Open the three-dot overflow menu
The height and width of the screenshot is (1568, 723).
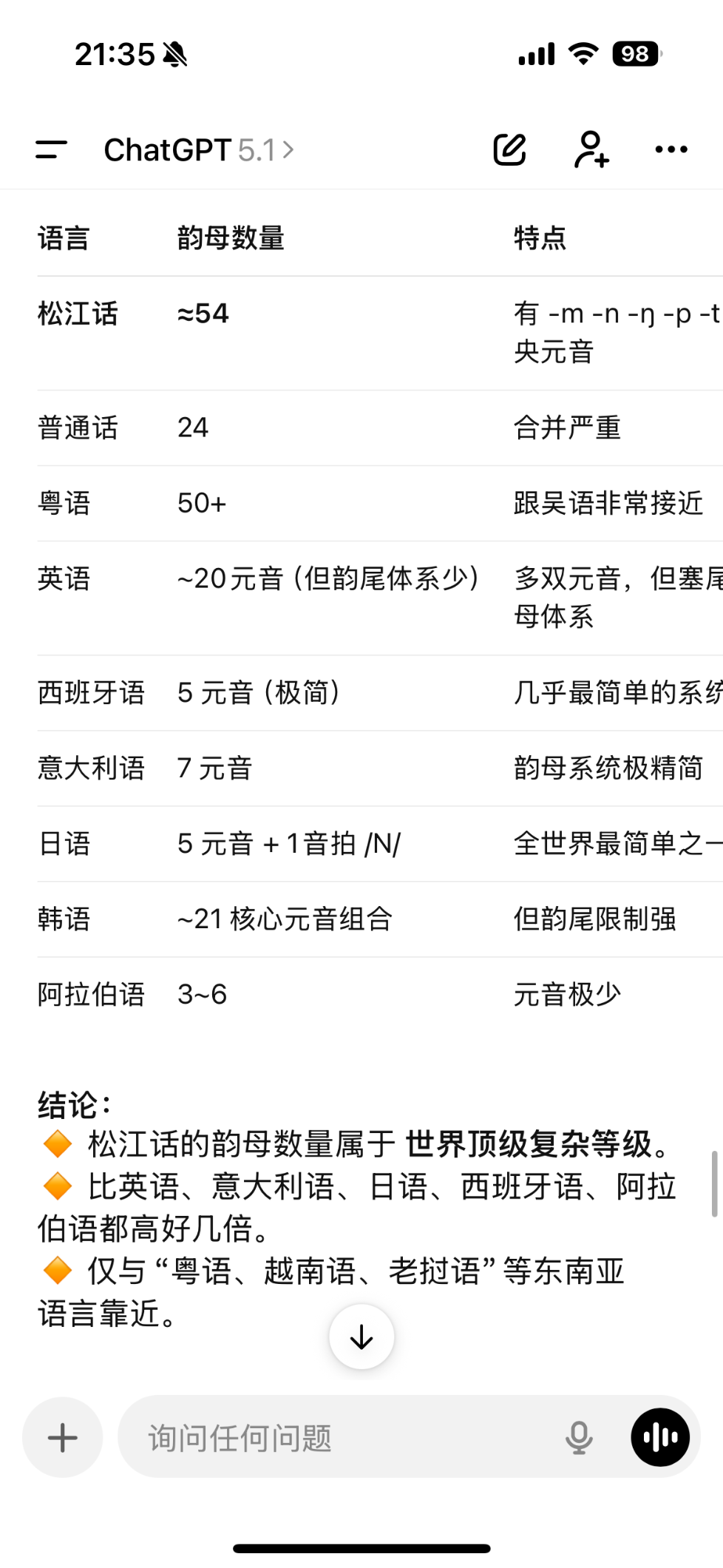(x=671, y=150)
